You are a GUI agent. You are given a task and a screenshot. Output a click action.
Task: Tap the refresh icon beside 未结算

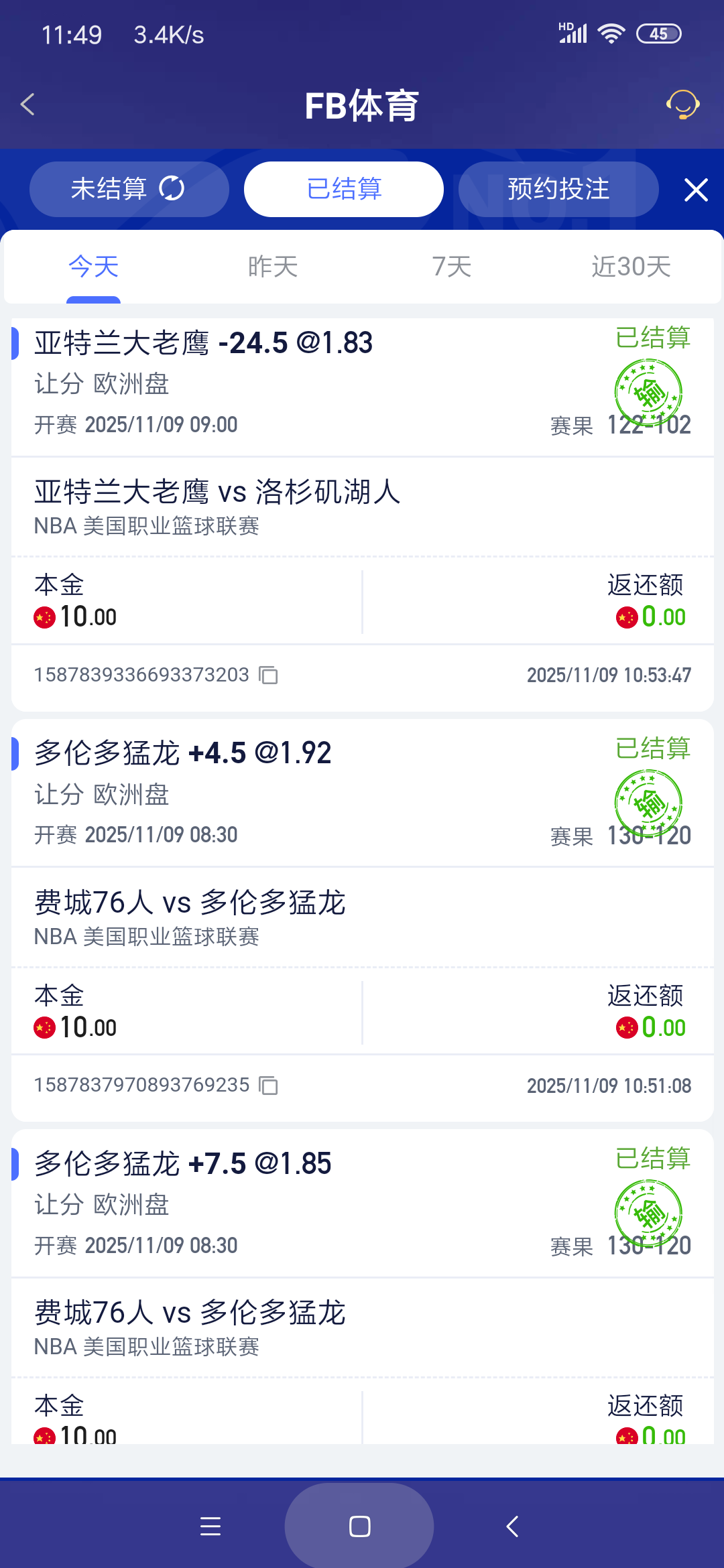click(x=172, y=189)
